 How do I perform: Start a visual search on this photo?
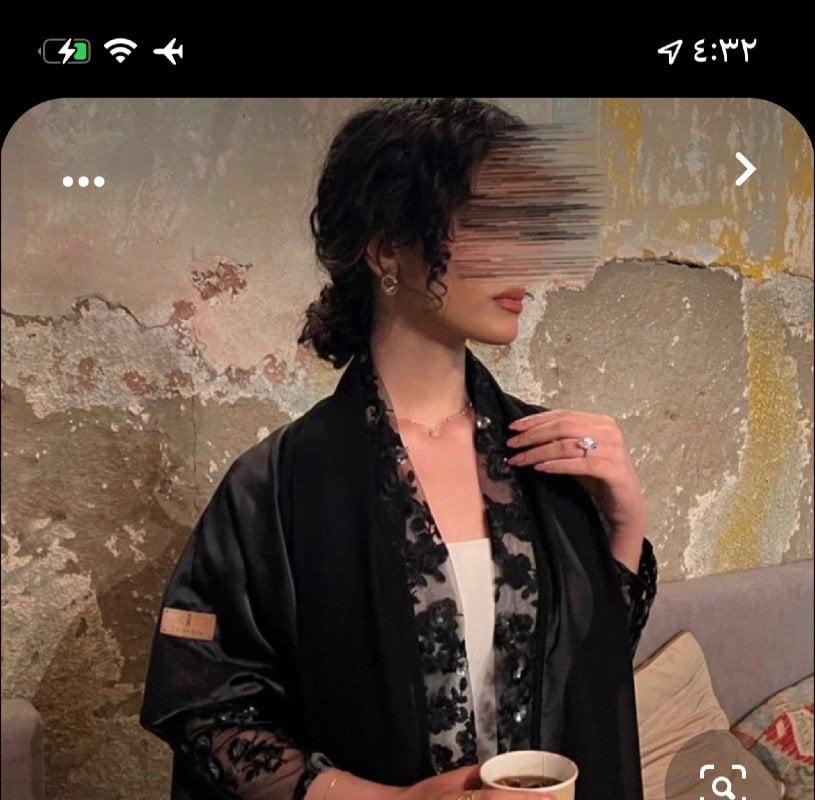724,780
